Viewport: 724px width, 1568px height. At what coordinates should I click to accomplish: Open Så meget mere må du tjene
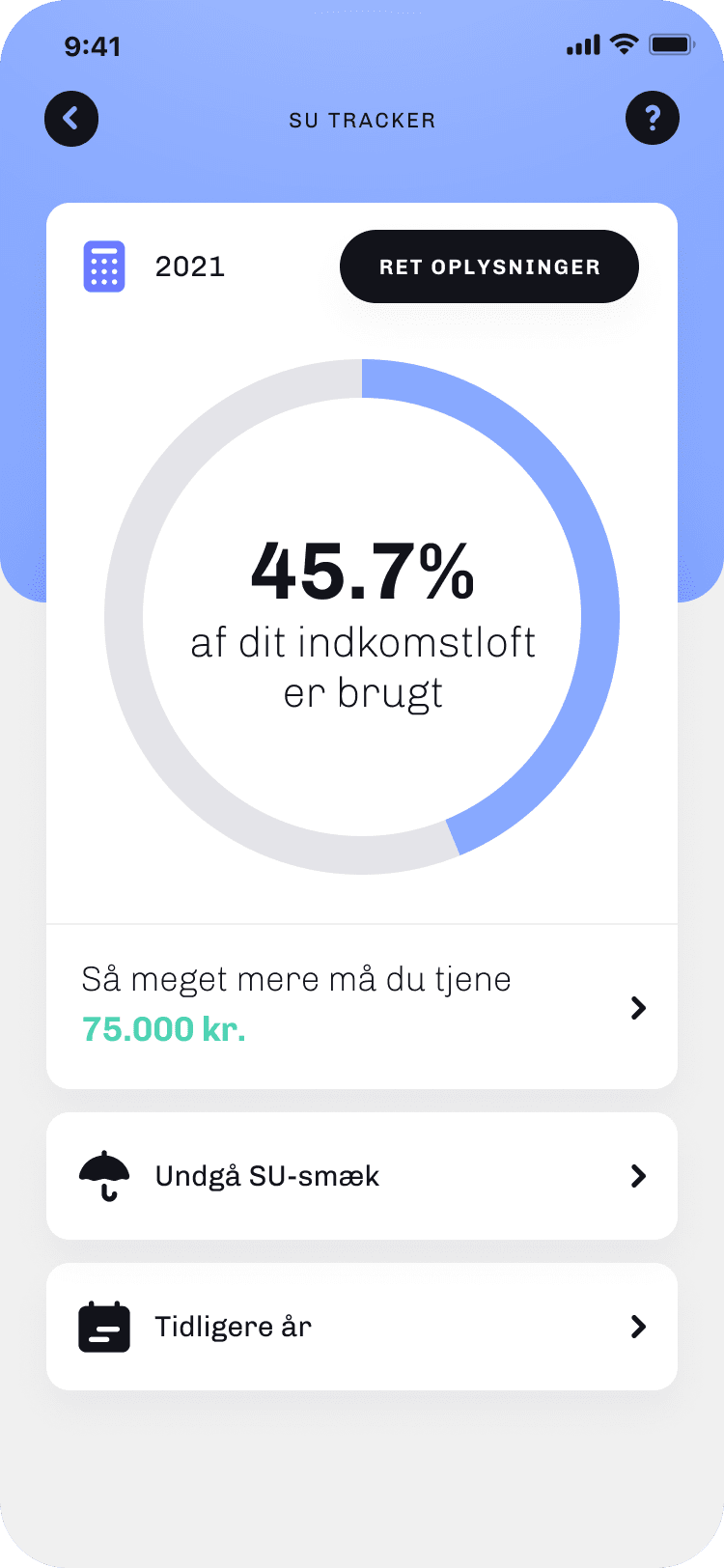pyautogui.click(x=362, y=1006)
